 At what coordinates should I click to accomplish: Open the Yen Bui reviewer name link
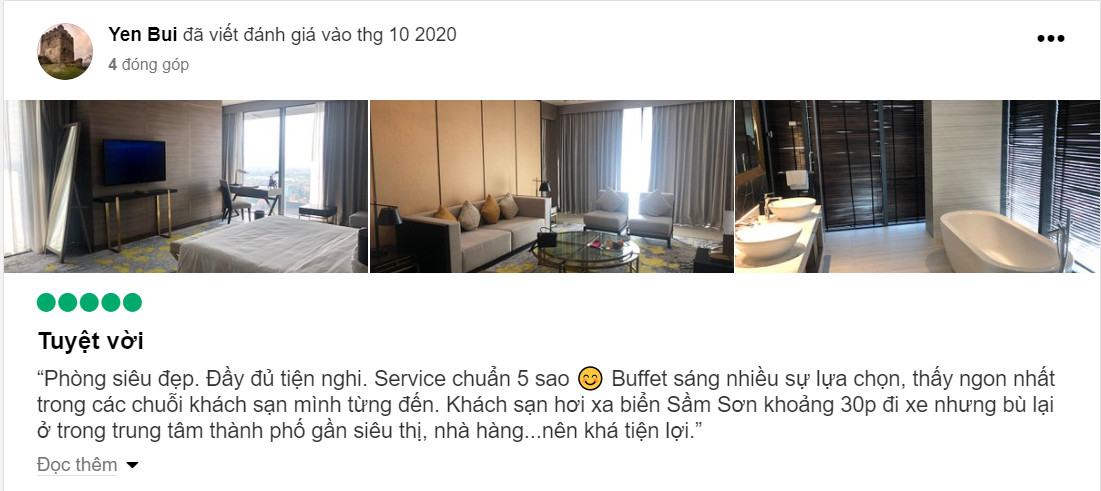143,34
